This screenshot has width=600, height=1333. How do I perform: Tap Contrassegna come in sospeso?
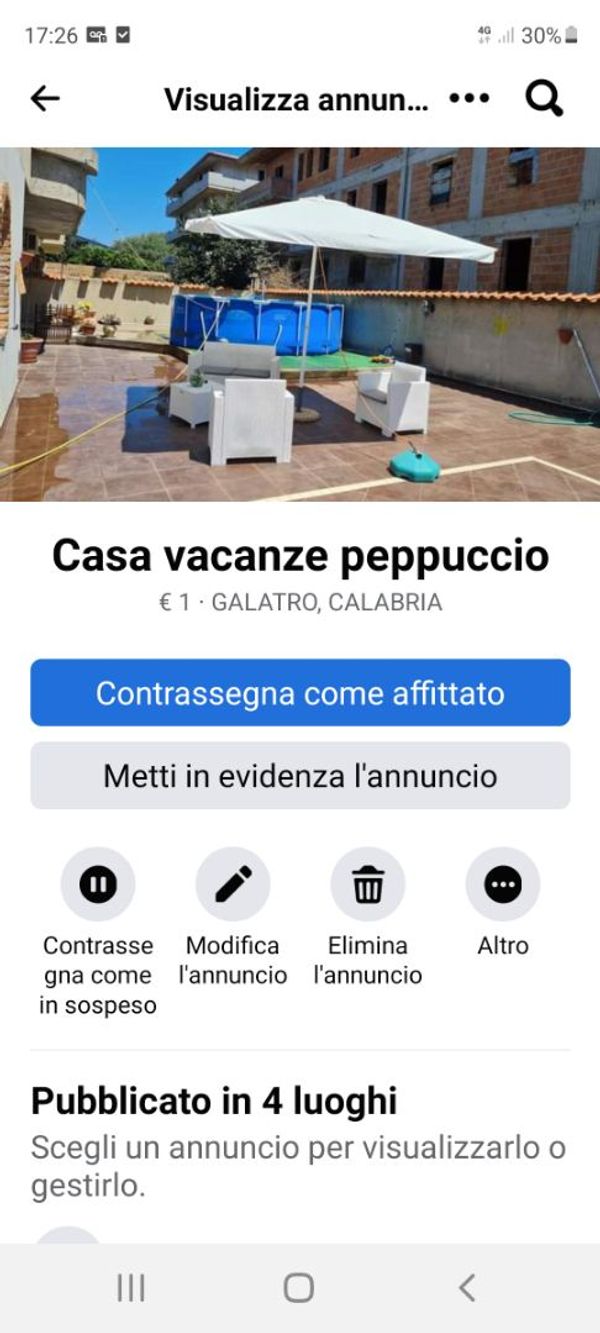click(x=98, y=884)
